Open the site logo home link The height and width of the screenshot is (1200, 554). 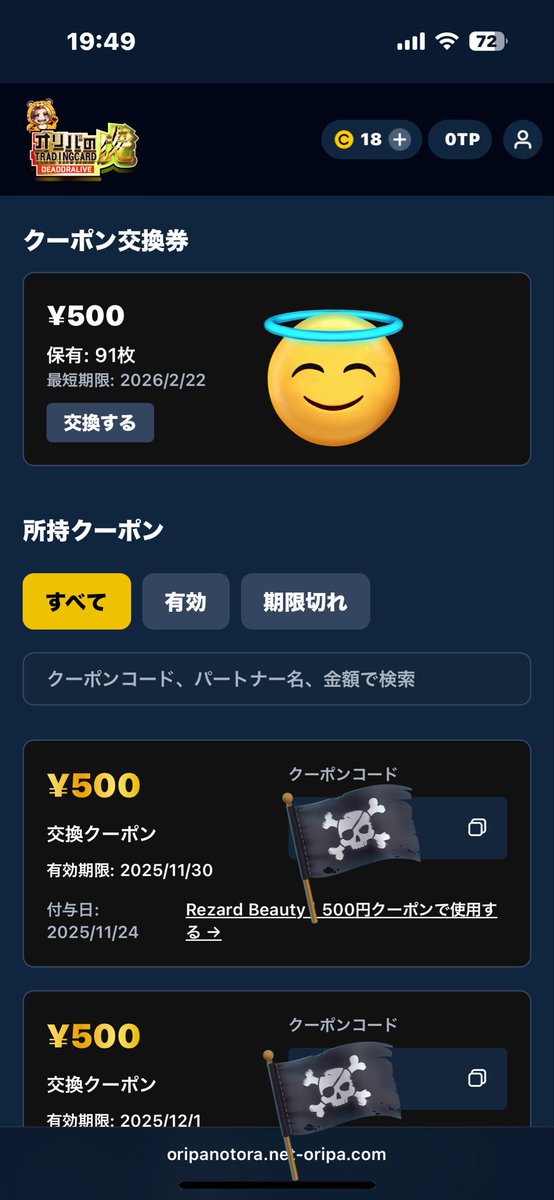[82, 139]
